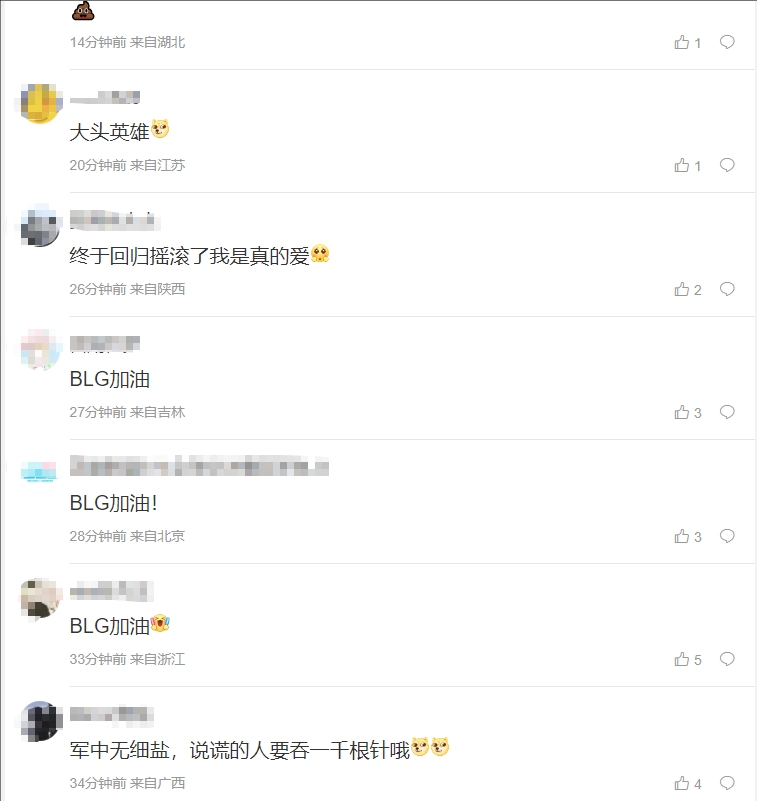This screenshot has height=801, width=757.
Task: Open avatar of the 大头英雄 commenter
Action: pyautogui.click(x=40, y=103)
